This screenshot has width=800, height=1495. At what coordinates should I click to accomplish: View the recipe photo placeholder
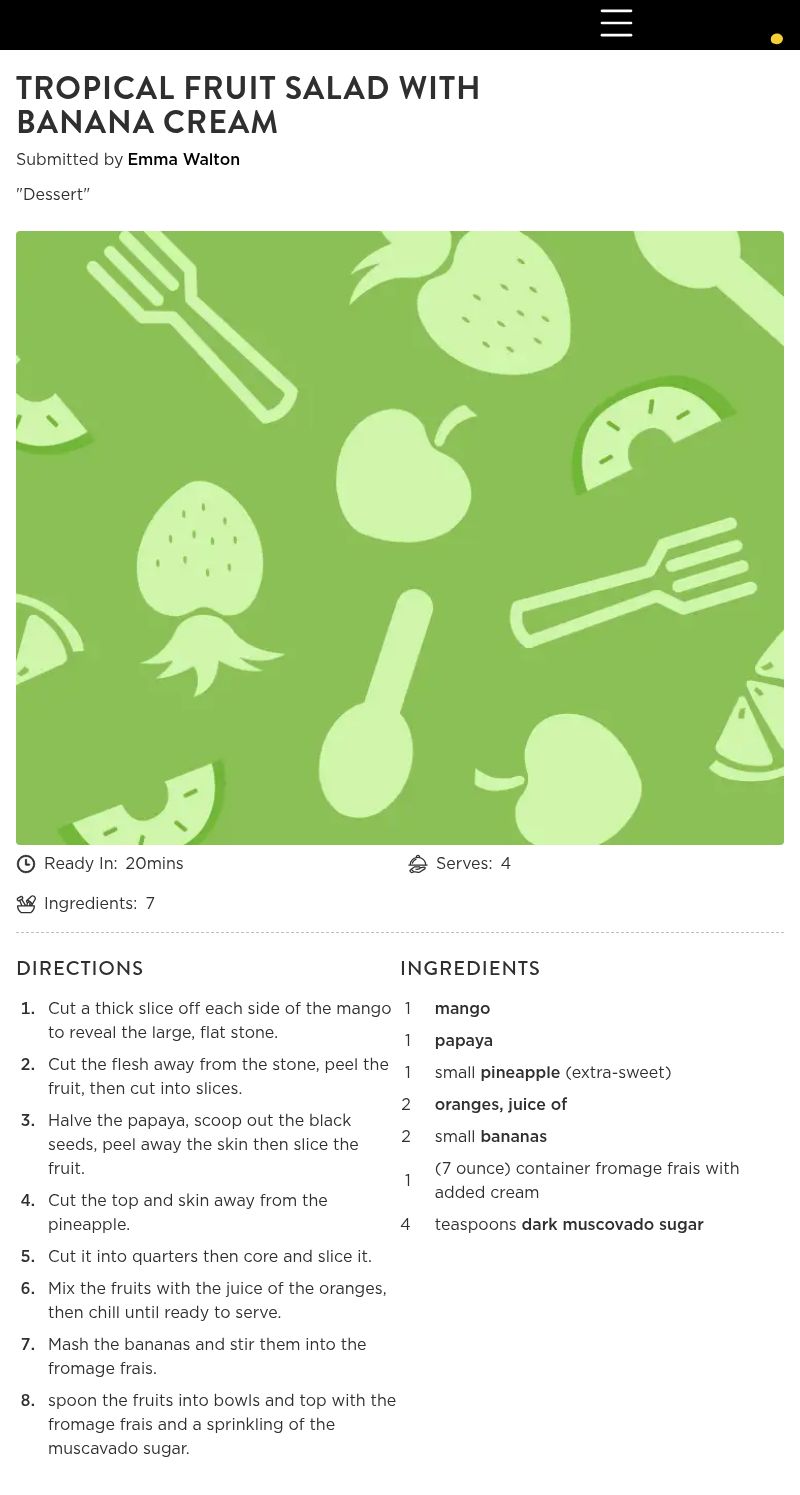click(400, 538)
